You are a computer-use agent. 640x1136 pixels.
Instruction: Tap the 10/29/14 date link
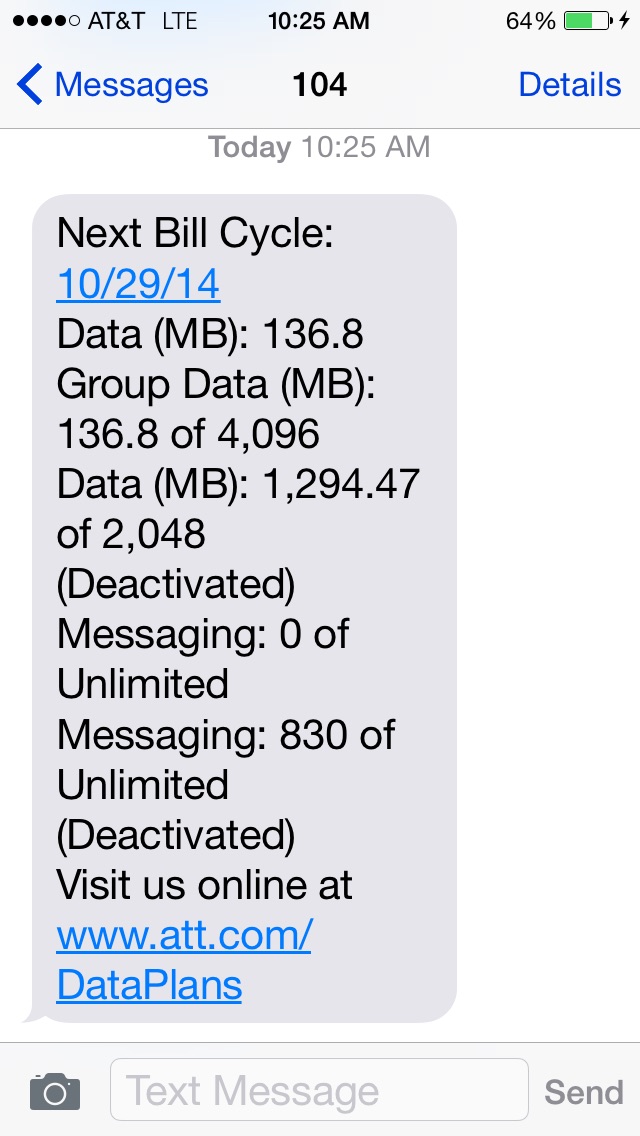pos(138,283)
